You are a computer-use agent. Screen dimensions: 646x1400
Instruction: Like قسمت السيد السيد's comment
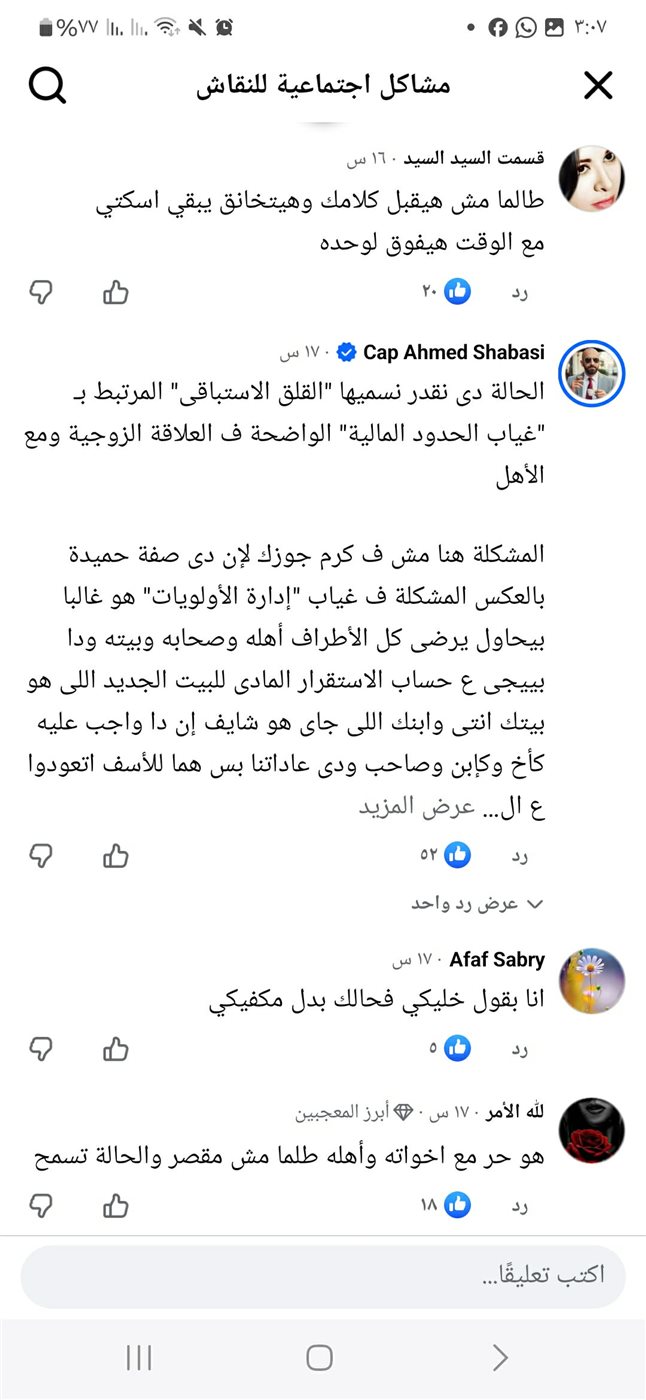coord(116,292)
